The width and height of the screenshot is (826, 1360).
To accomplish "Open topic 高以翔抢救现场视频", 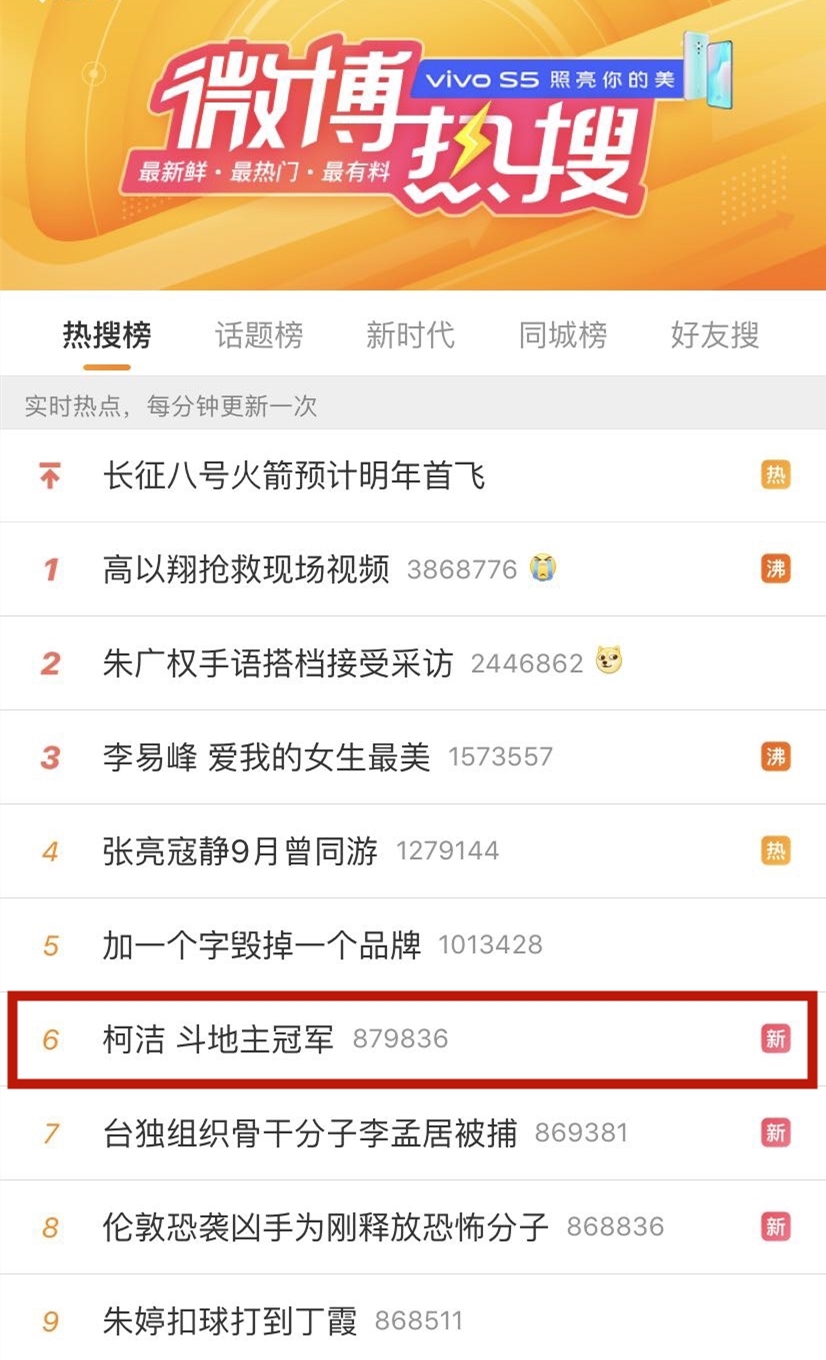I will 413,570.
